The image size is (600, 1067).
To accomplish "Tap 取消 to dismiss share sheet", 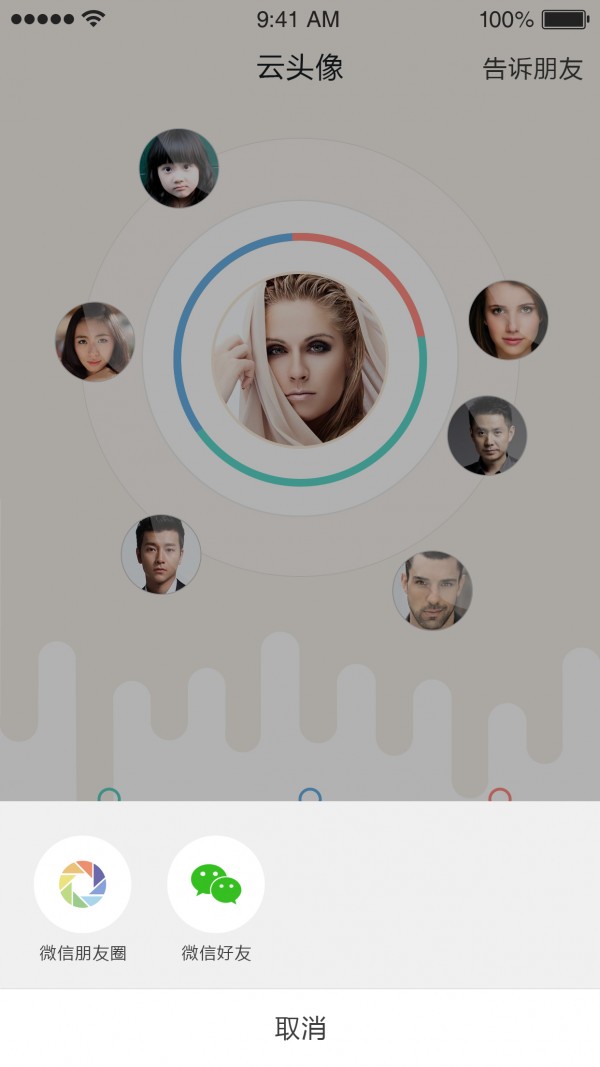I will pos(300,1028).
